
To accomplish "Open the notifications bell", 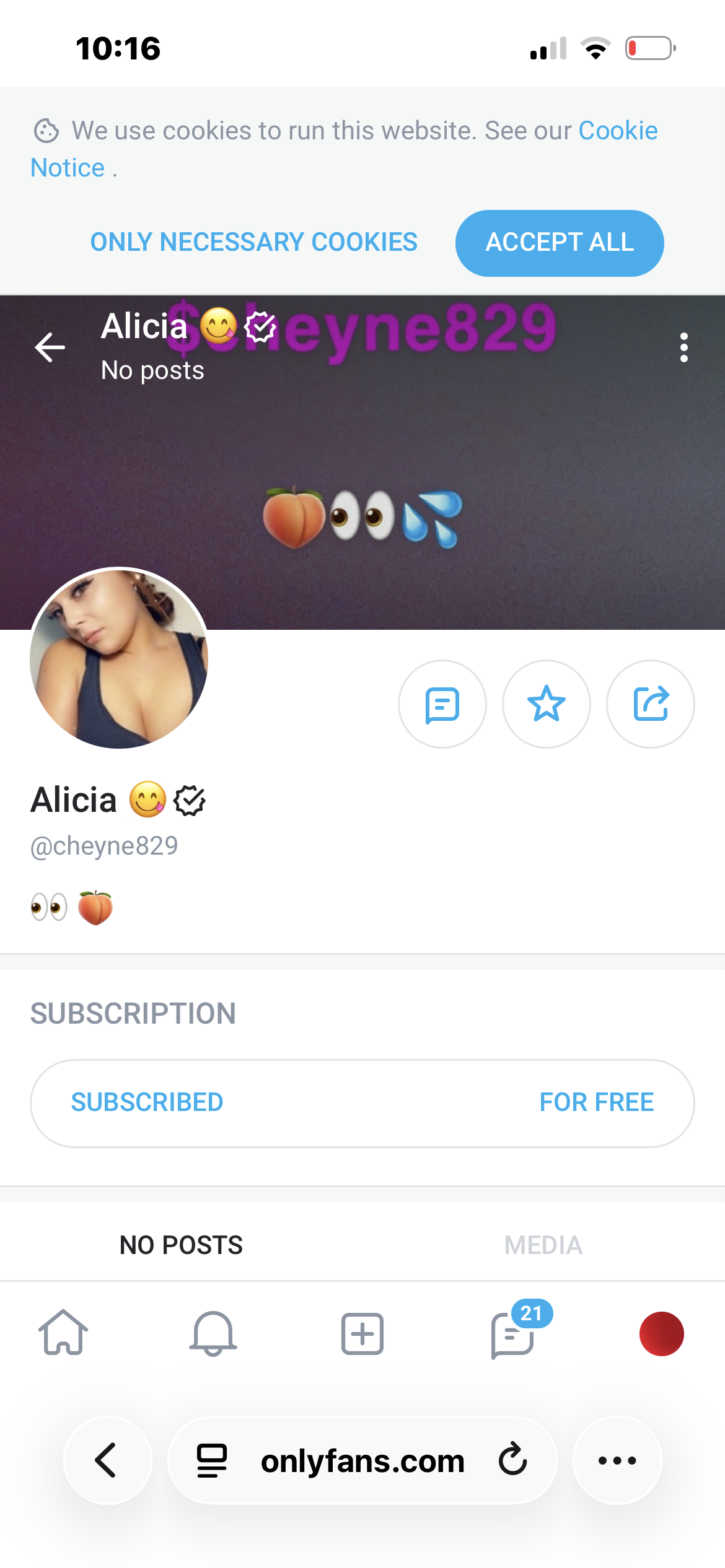I will tap(213, 1333).
